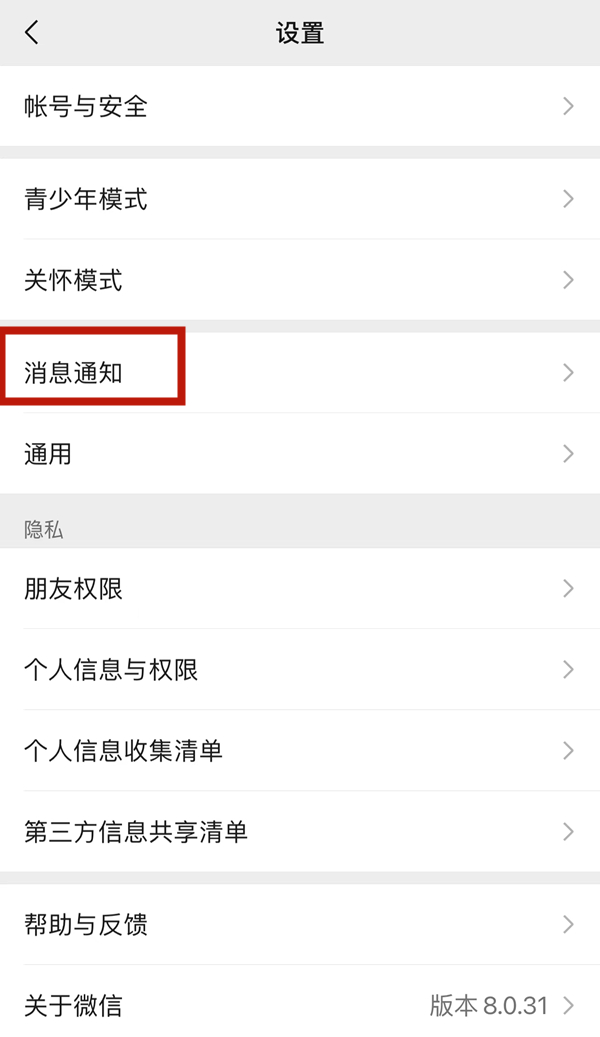Open 消息通知 settings
Image resolution: width=600 pixels, height=1037 pixels.
coord(300,373)
